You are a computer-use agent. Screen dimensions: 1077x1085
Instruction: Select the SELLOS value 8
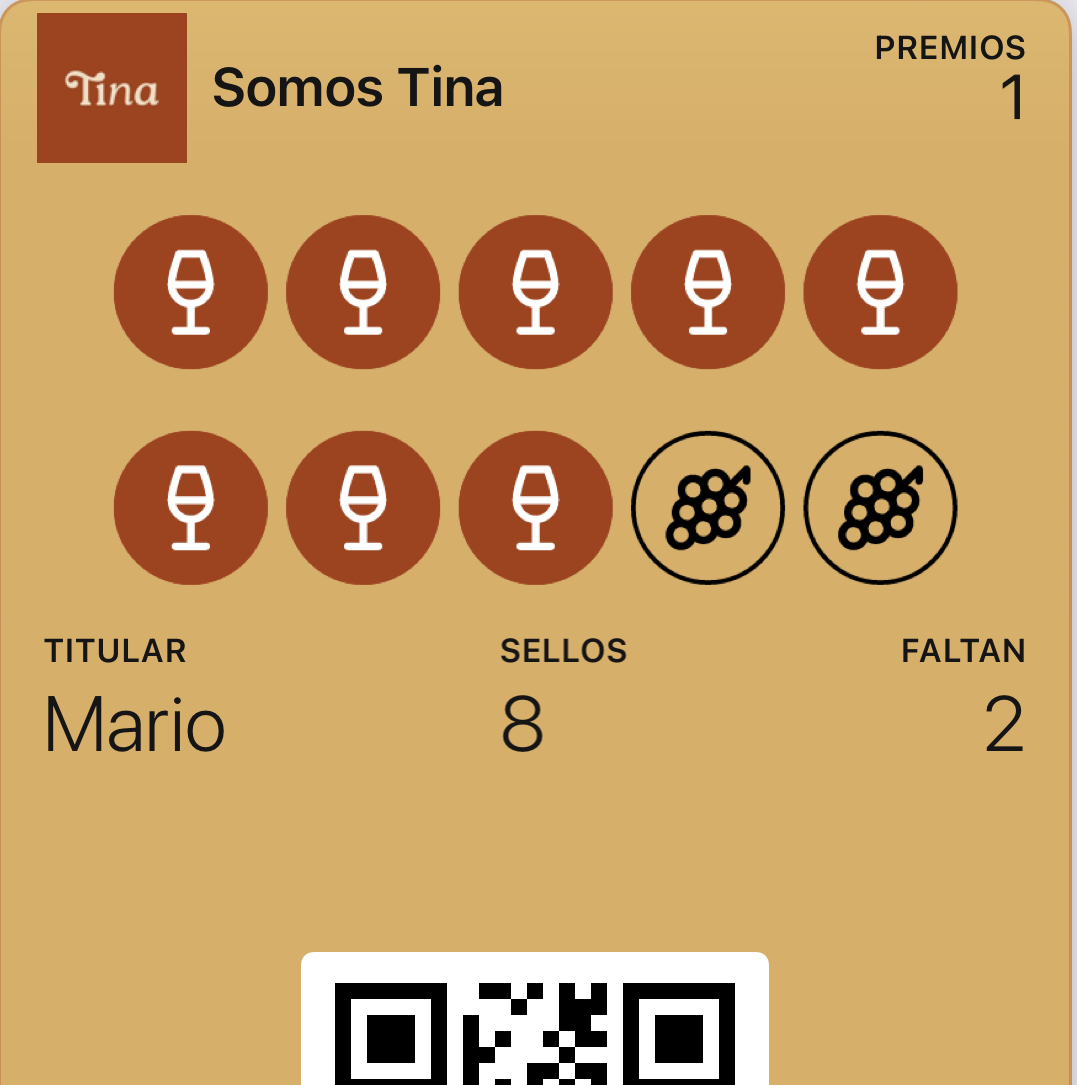pos(521,726)
